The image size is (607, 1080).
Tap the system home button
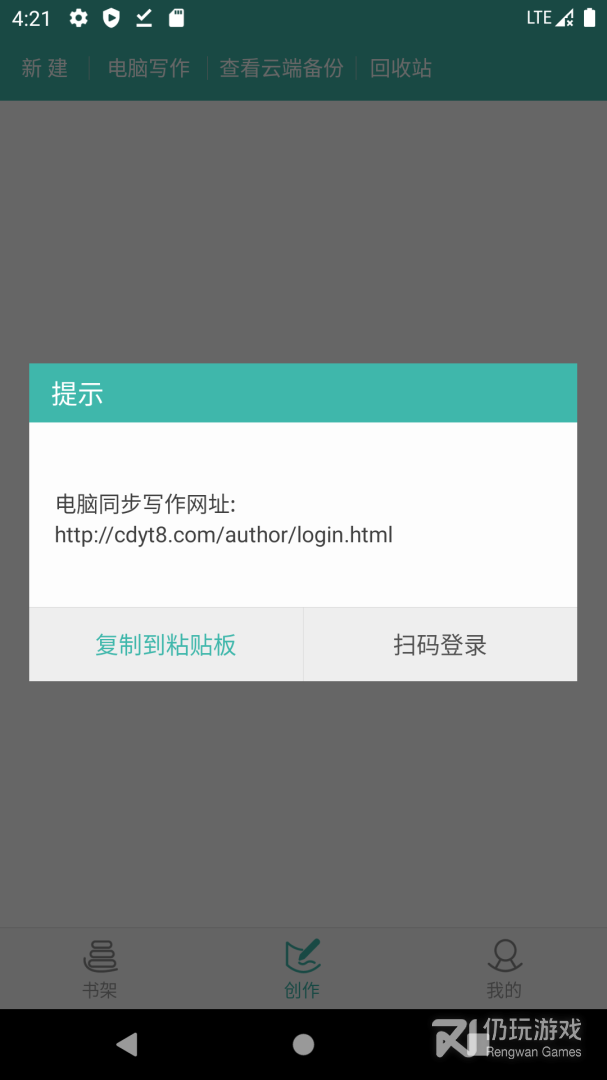pyautogui.click(x=303, y=1045)
